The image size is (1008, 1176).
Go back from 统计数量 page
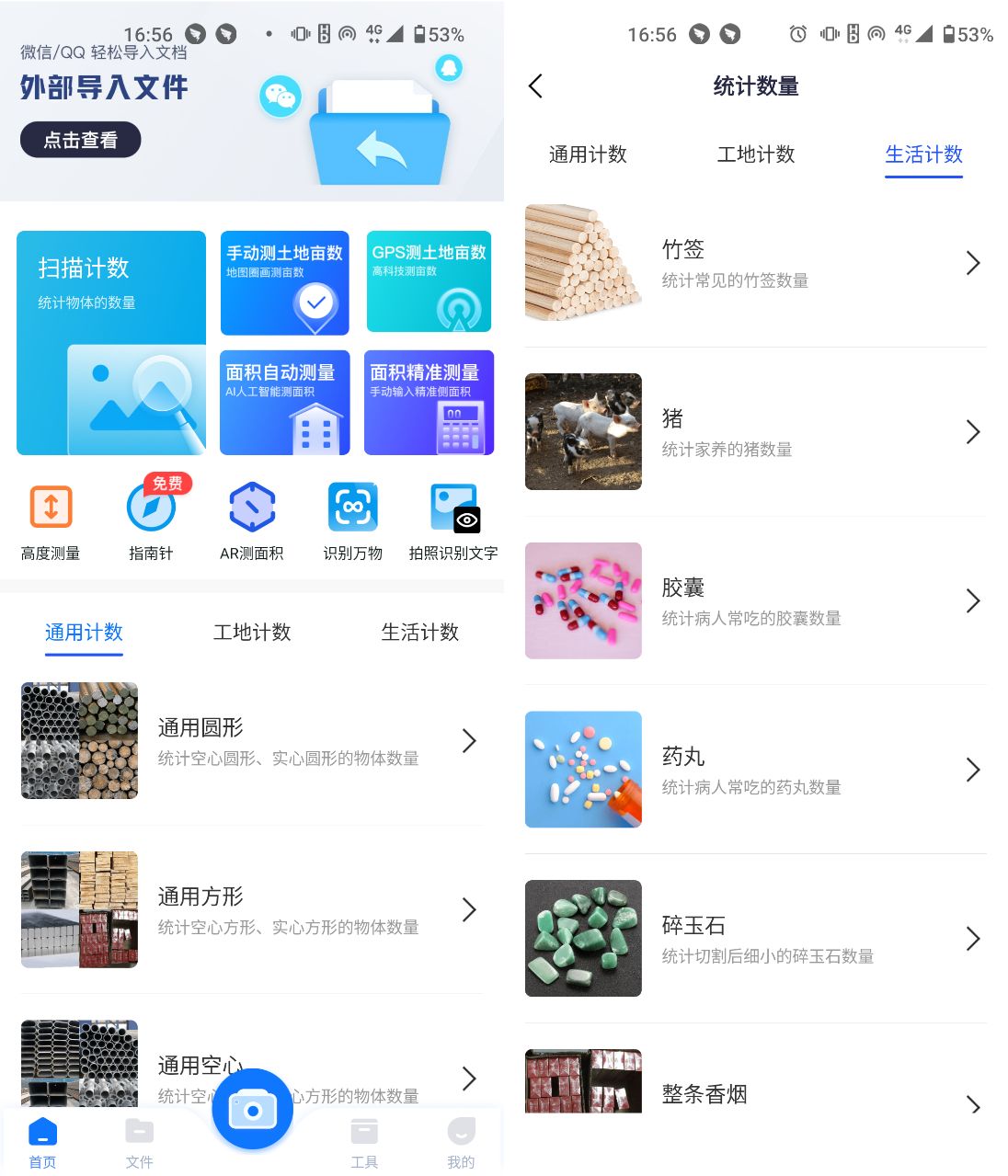536,86
